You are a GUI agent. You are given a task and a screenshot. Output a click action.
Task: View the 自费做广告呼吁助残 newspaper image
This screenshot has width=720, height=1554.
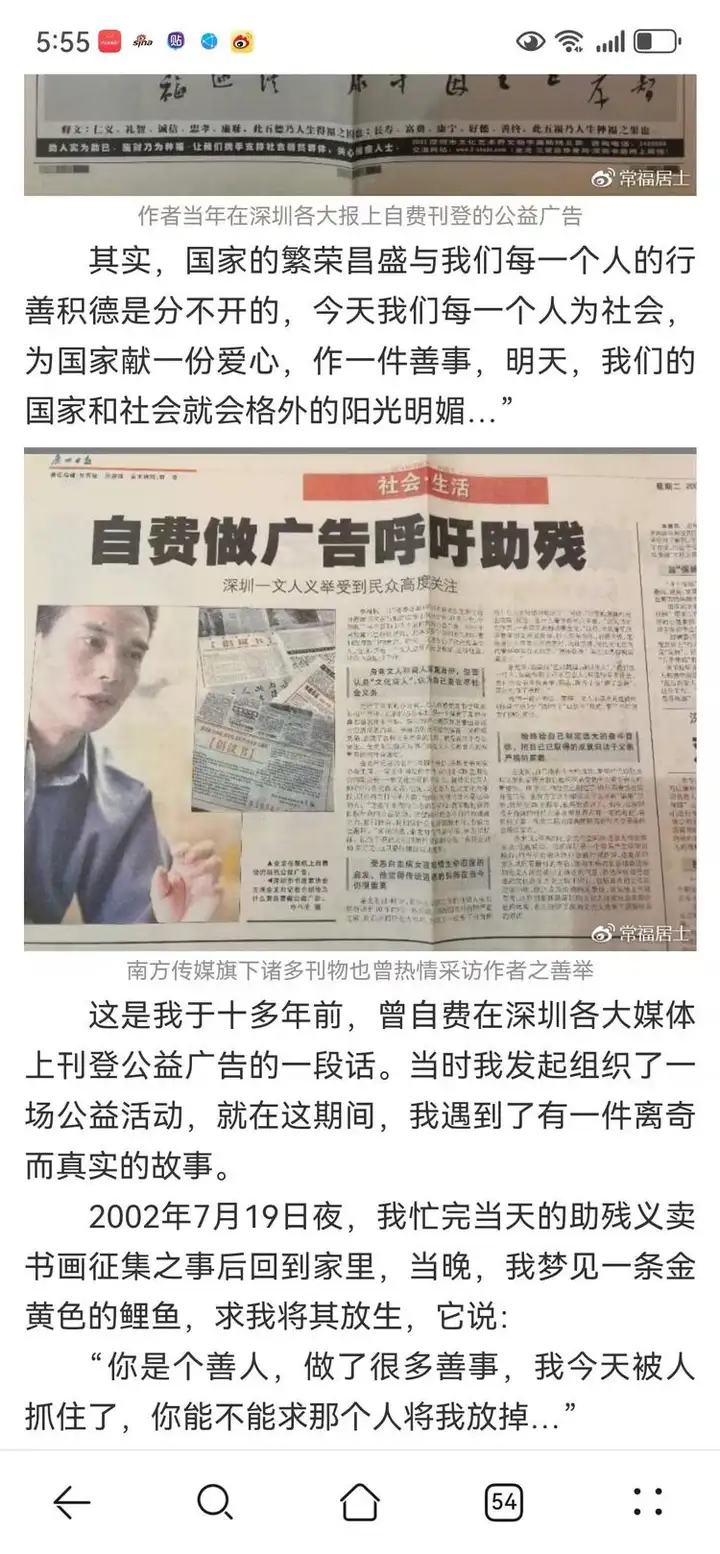pyautogui.click(x=360, y=700)
